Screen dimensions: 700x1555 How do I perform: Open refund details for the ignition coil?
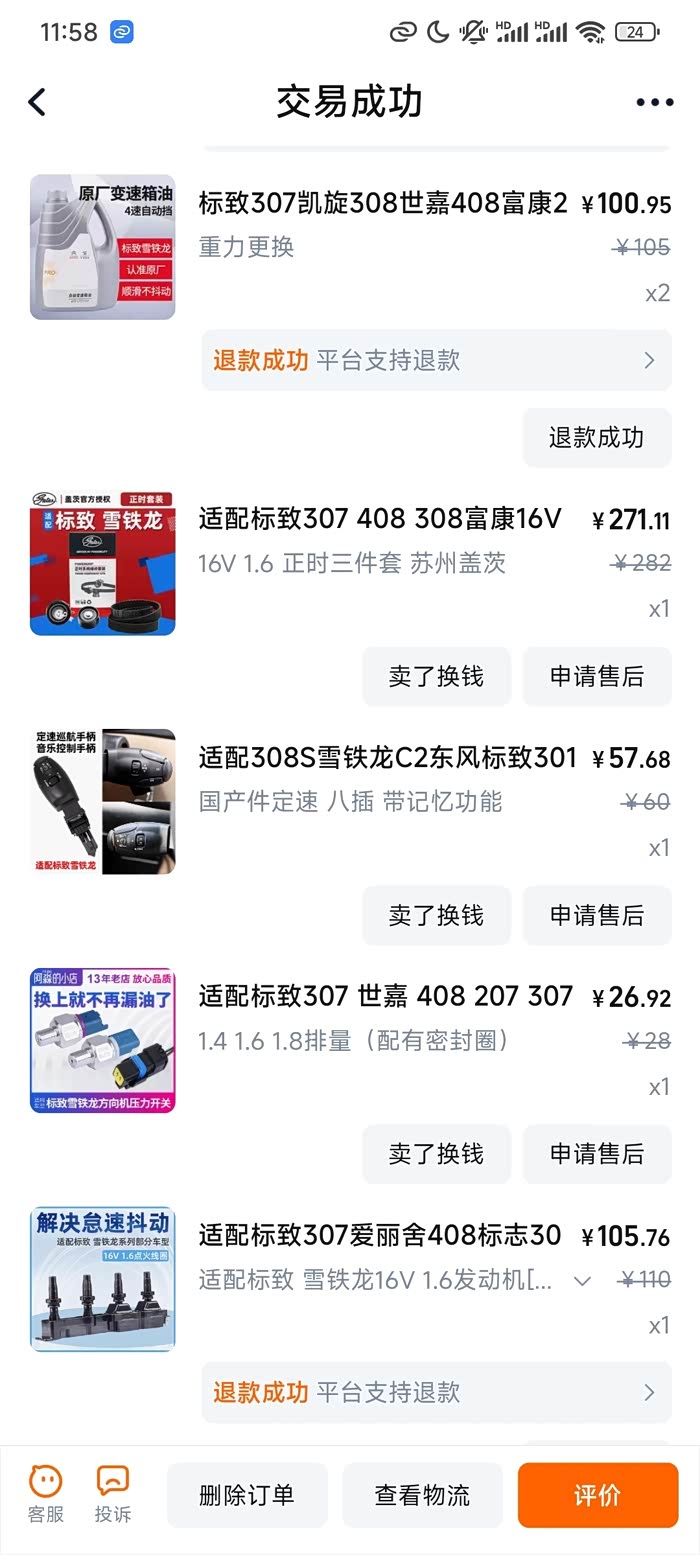436,1392
